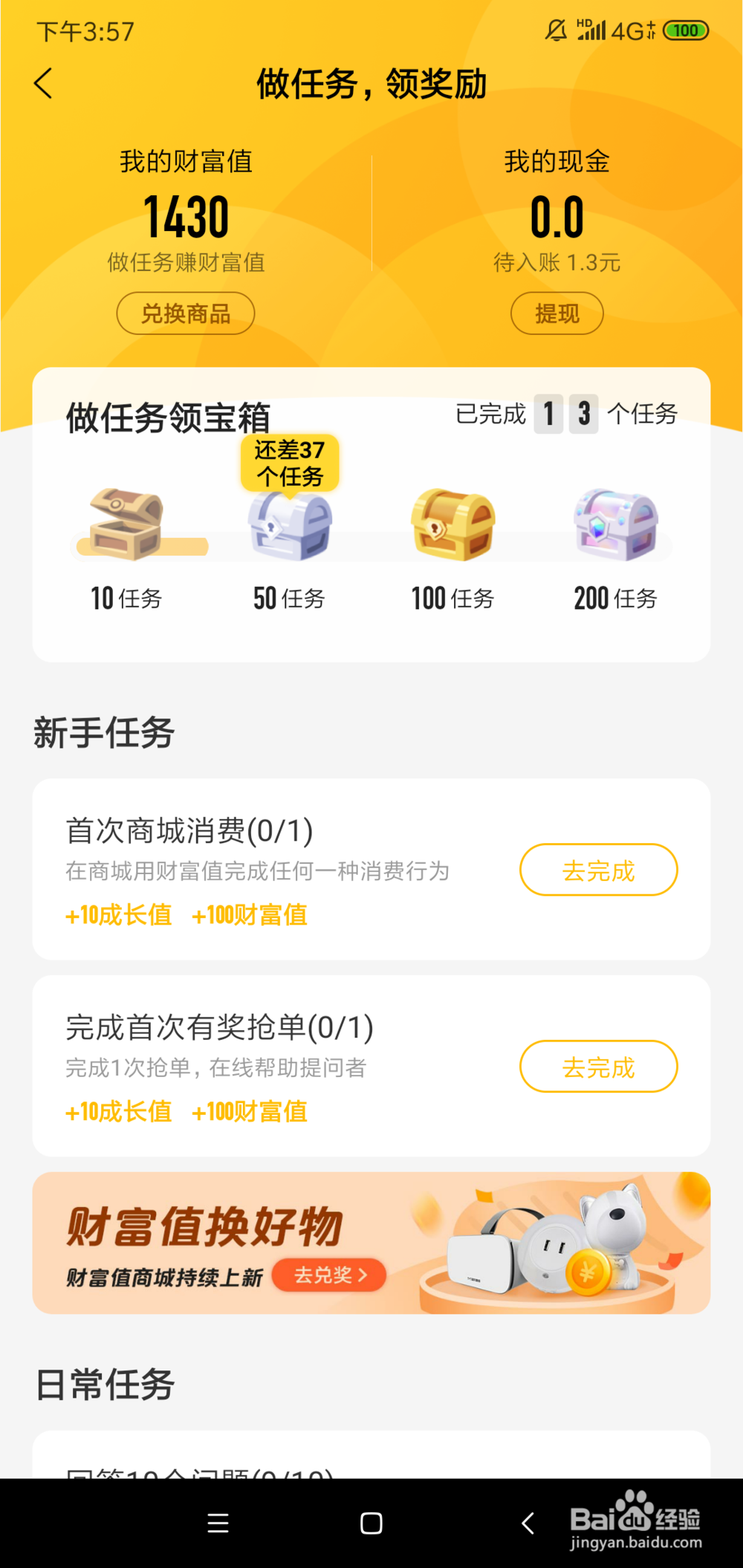Tap the 新手任务 section header
The width and height of the screenshot is (743, 1568).
pos(103,732)
